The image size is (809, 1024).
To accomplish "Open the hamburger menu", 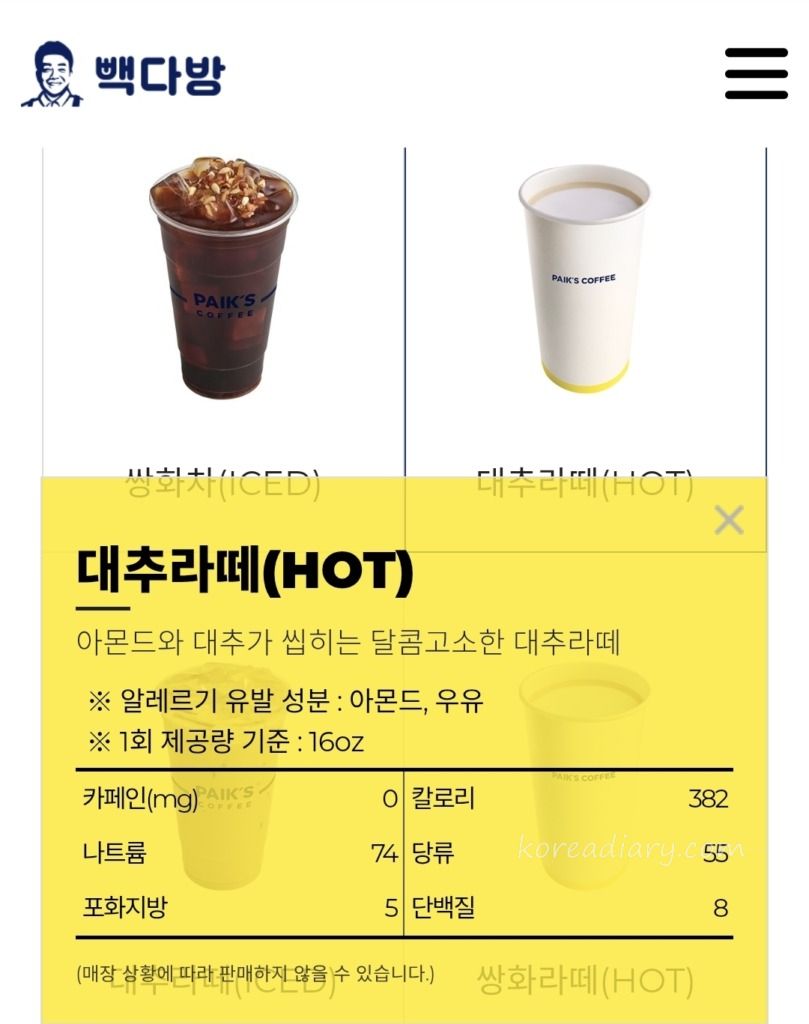I will (756, 73).
